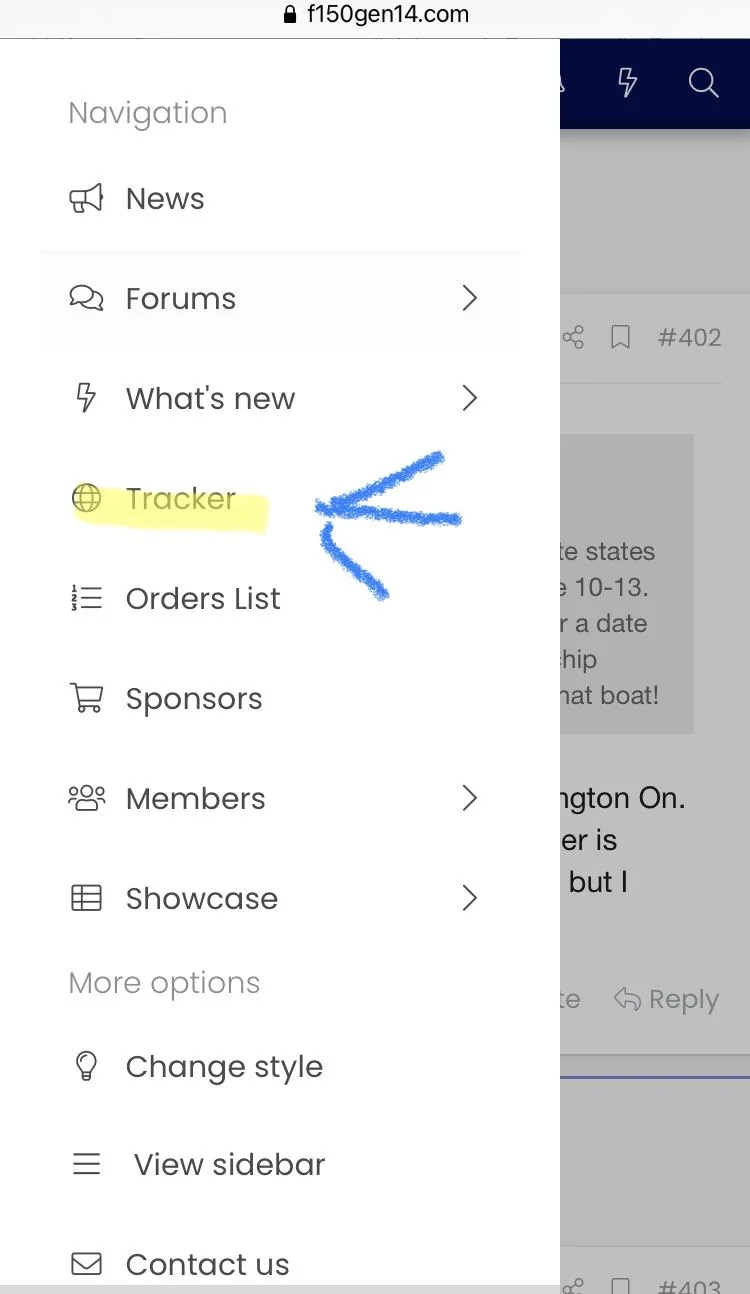Go to Forums
Image resolution: width=750 pixels, height=1294 pixels.
click(x=181, y=299)
